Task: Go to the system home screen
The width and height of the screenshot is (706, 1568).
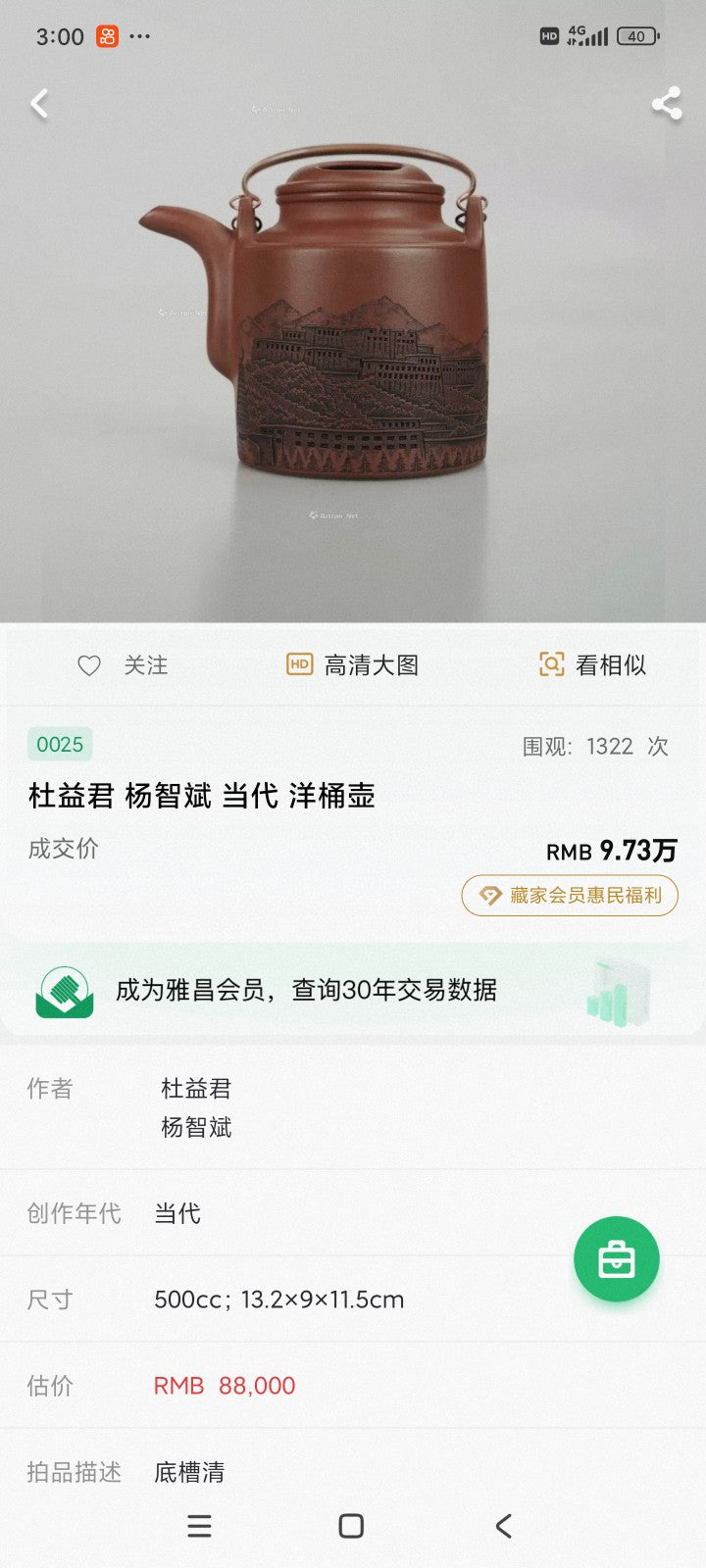Action: (x=351, y=1526)
